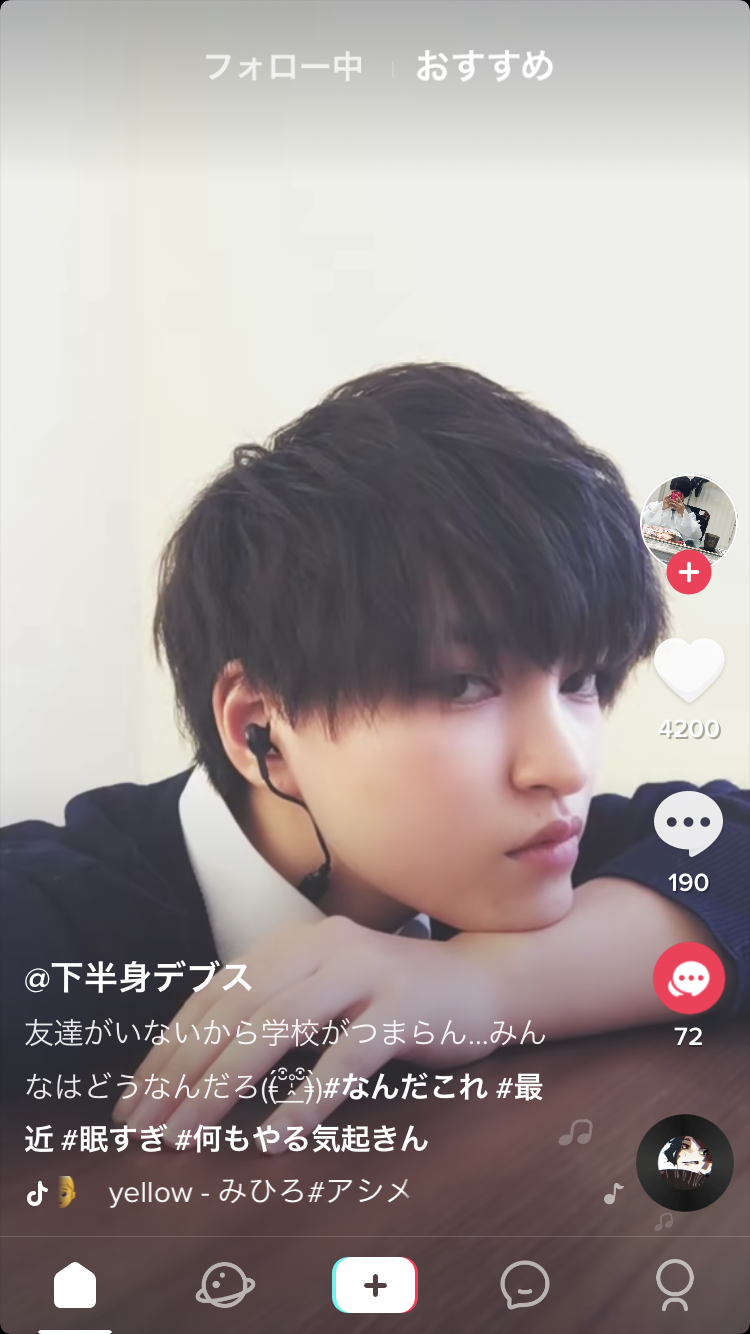
Task: Open the #眠すぎ hashtag
Action: tap(113, 1139)
